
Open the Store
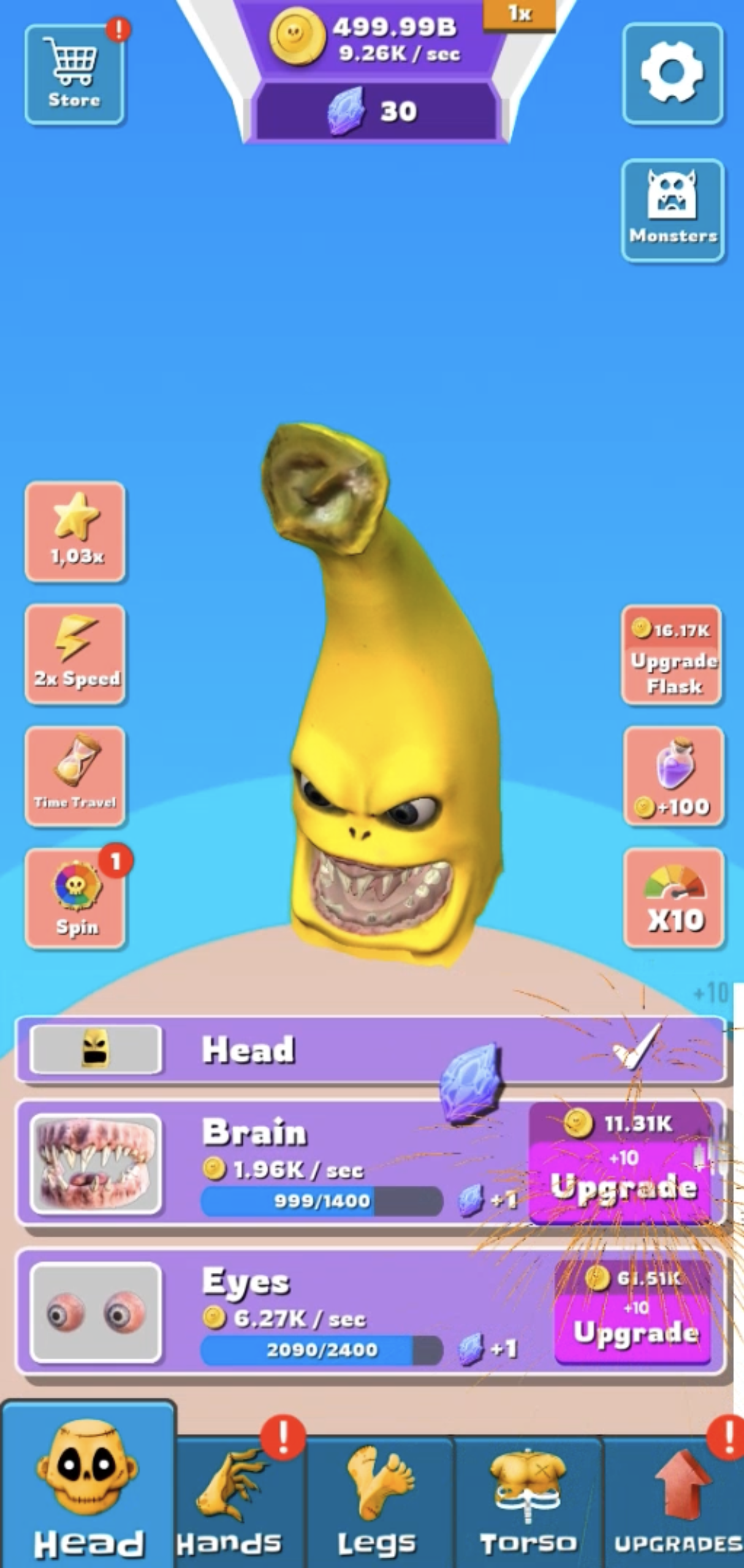pyautogui.click(x=74, y=74)
